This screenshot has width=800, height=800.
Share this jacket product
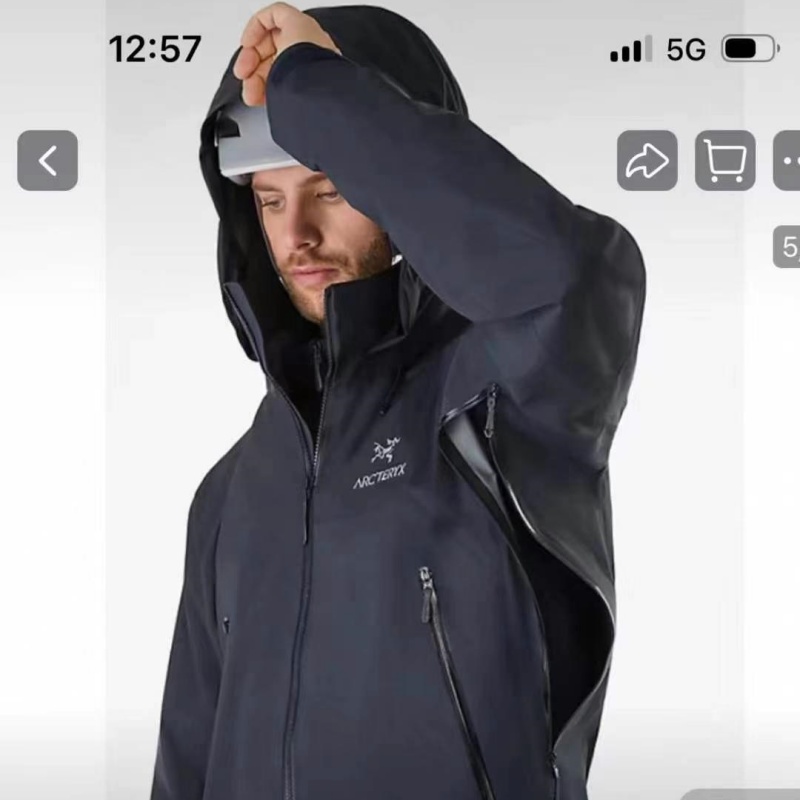646,160
